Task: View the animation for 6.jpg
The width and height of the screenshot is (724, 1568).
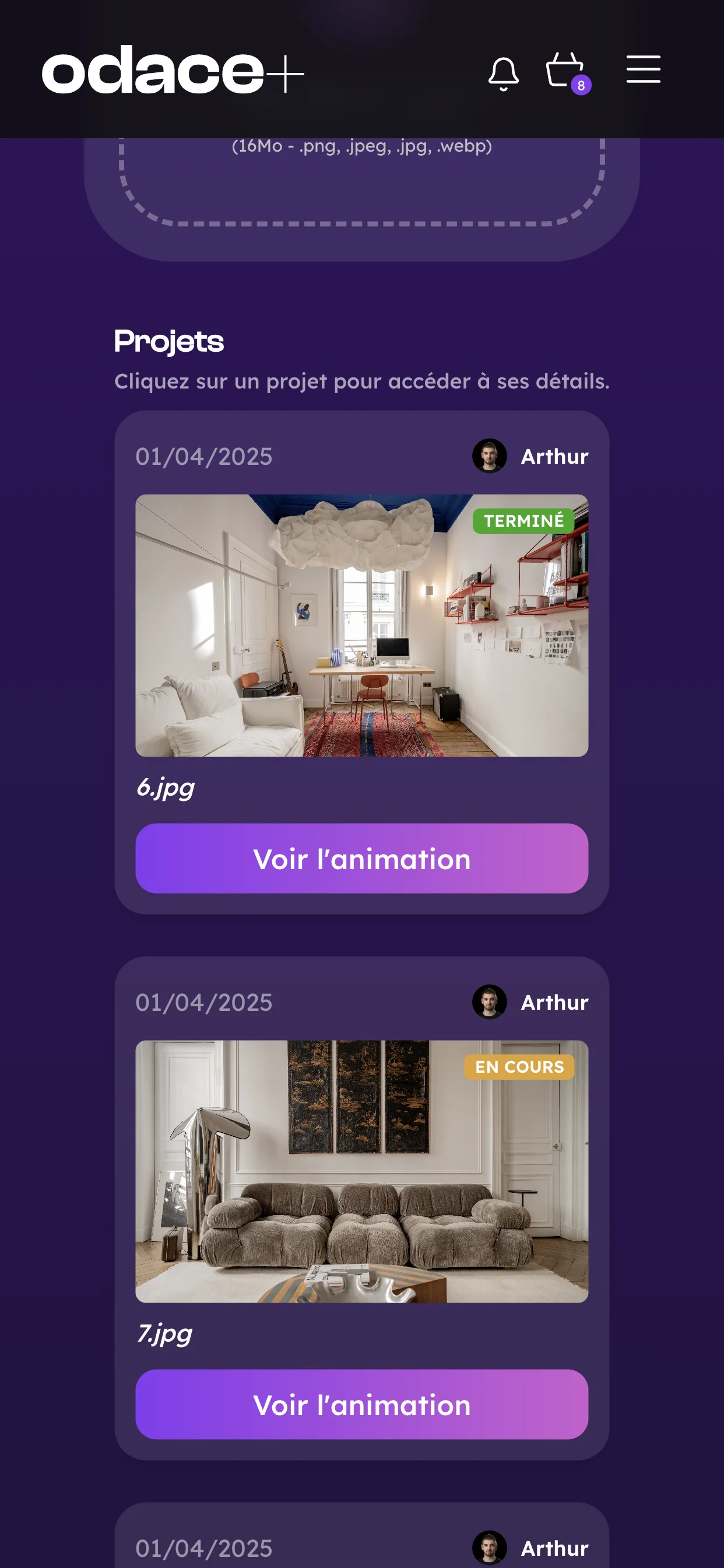Action: tap(361, 858)
